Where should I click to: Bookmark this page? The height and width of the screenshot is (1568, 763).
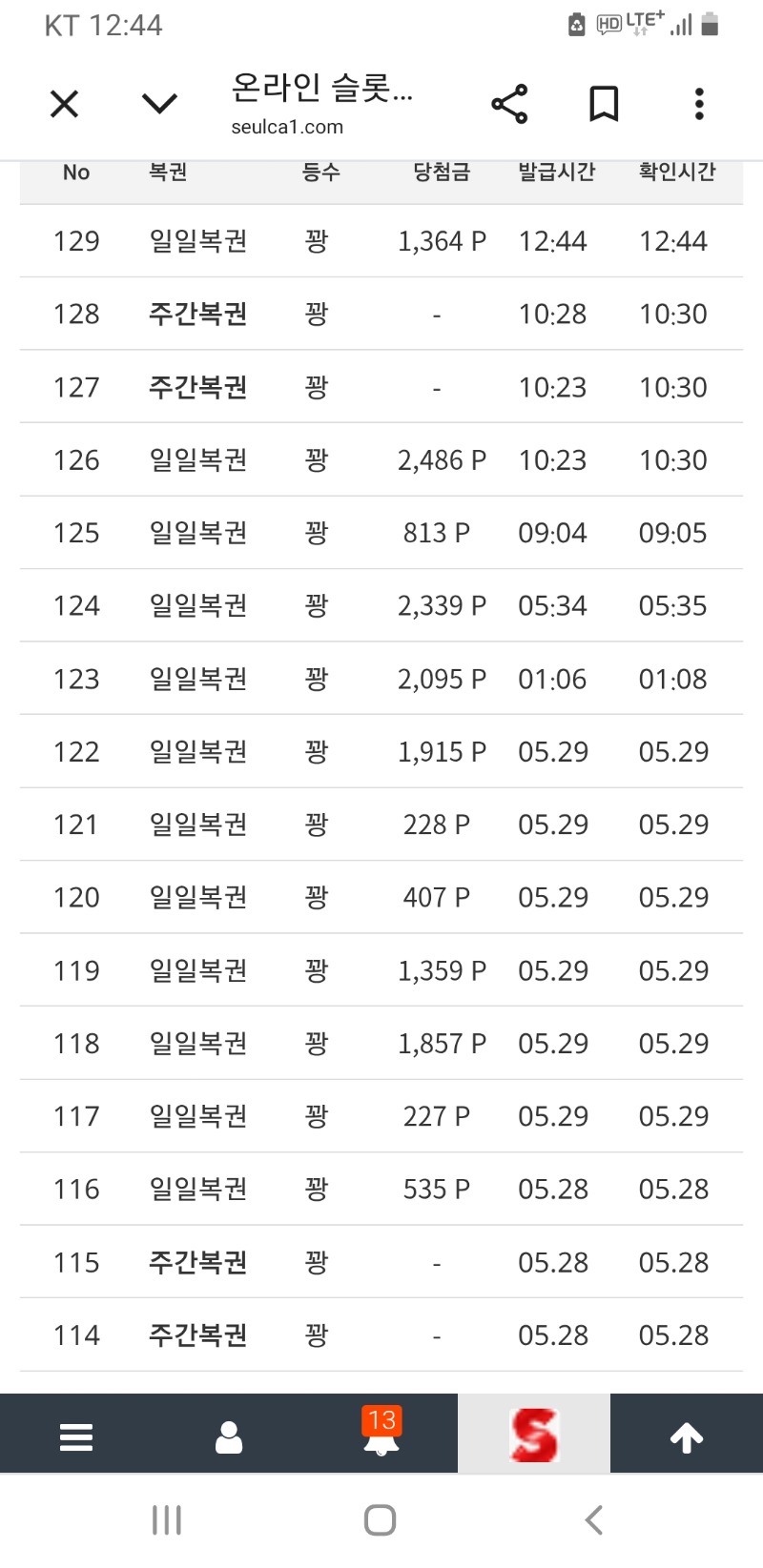604,104
